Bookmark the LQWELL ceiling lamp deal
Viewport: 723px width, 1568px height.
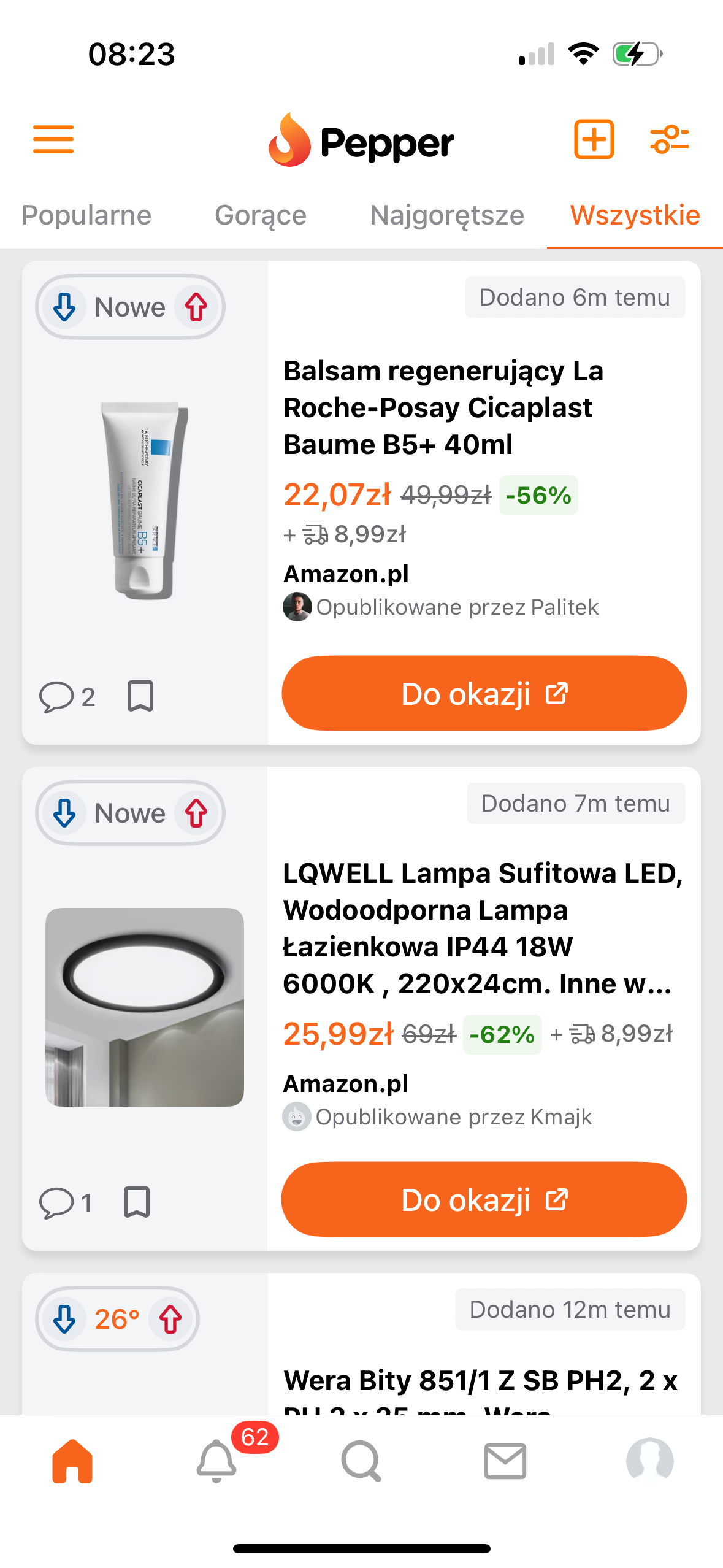(137, 1202)
